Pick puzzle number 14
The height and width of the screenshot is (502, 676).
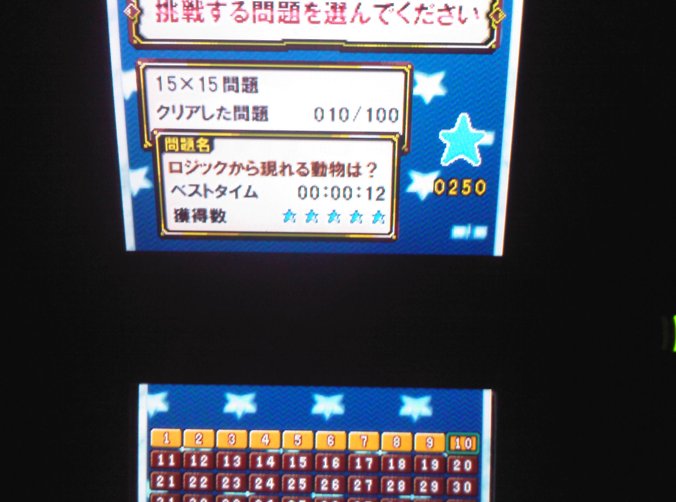point(265,462)
